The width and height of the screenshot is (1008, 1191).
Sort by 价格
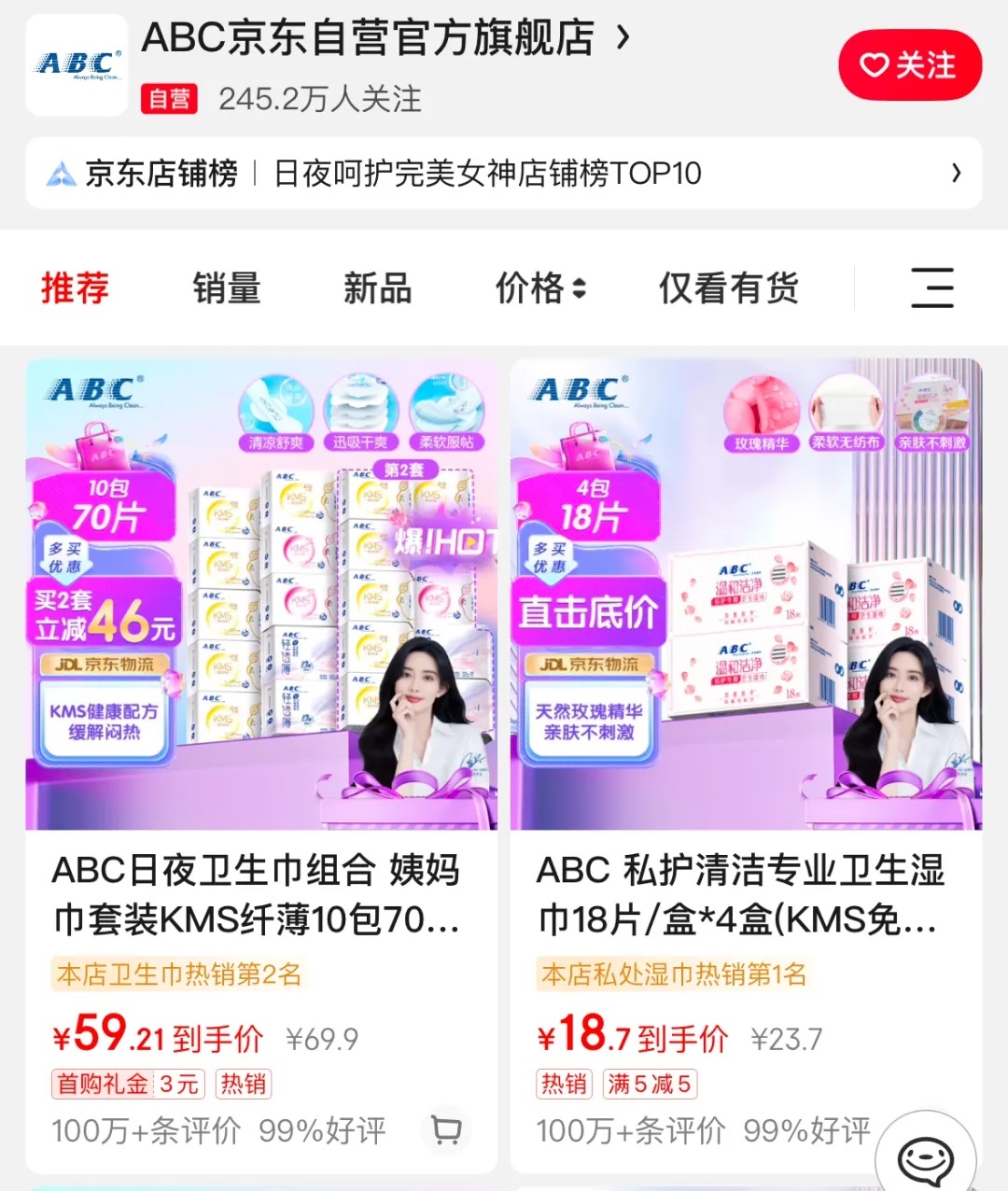coord(539,287)
